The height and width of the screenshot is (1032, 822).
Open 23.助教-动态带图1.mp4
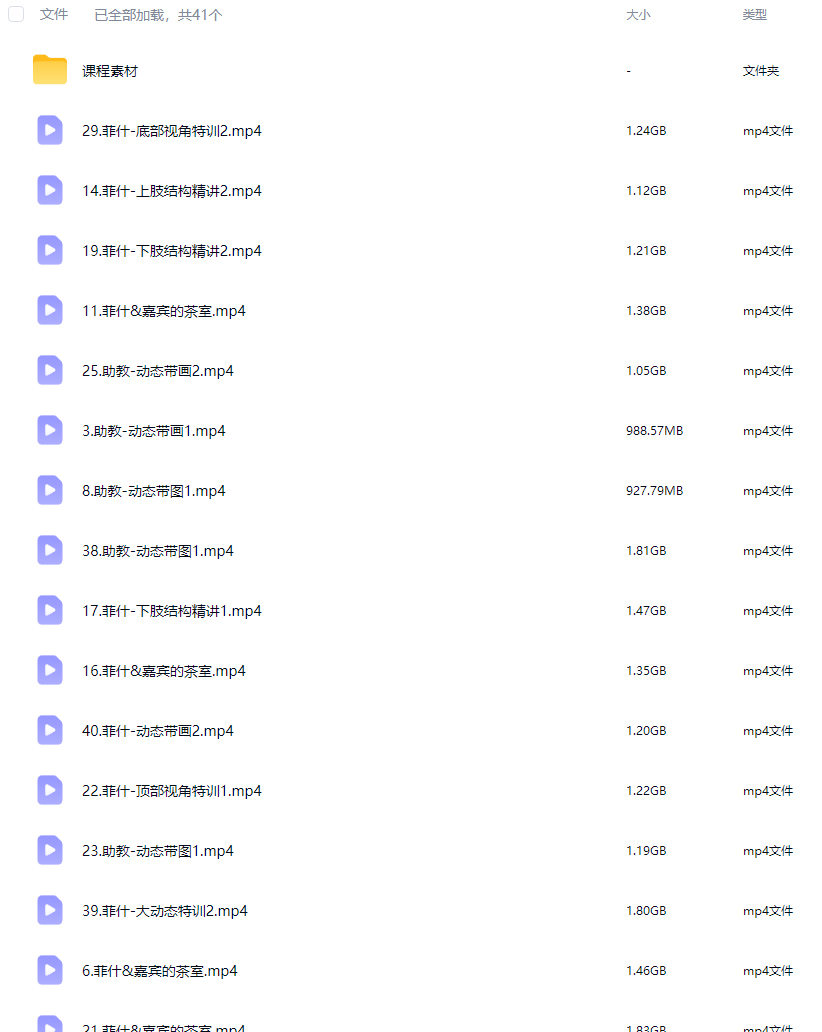pyautogui.click(x=158, y=851)
